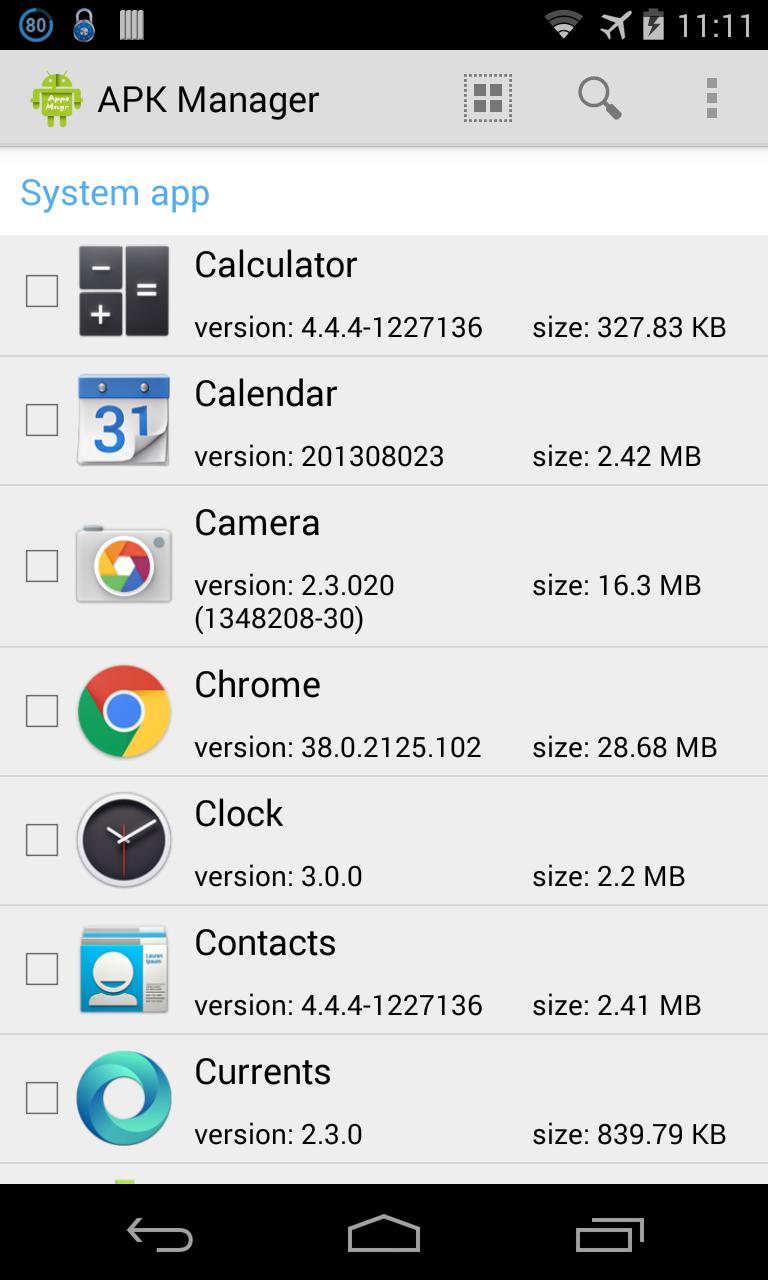Select the Chrome entry checkbox
The image size is (768, 1280).
41,711
